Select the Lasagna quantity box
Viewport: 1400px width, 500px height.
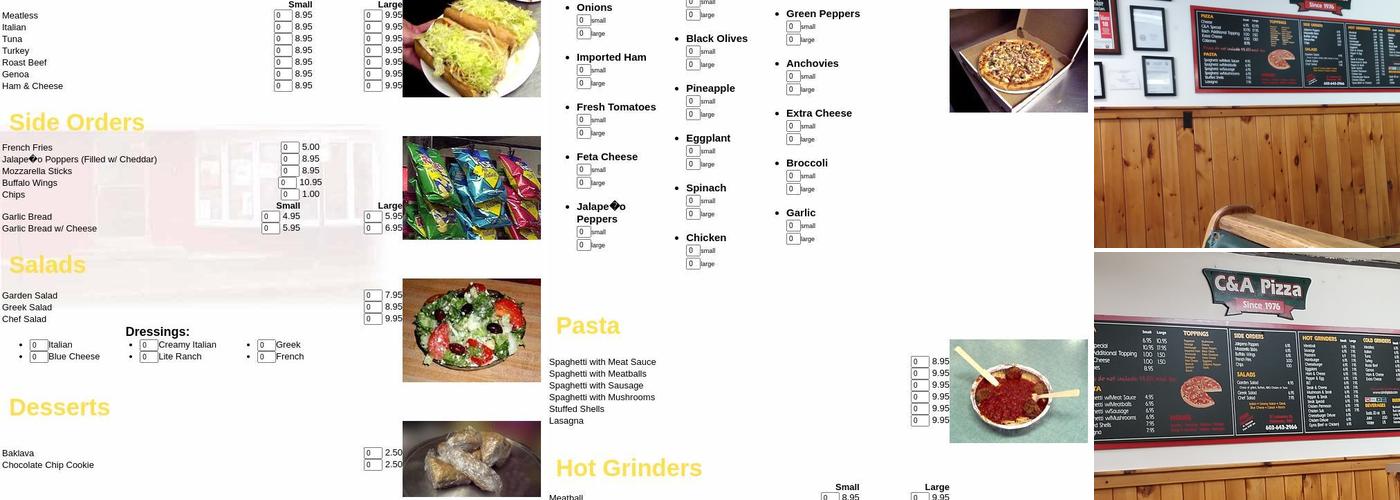tap(920, 421)
